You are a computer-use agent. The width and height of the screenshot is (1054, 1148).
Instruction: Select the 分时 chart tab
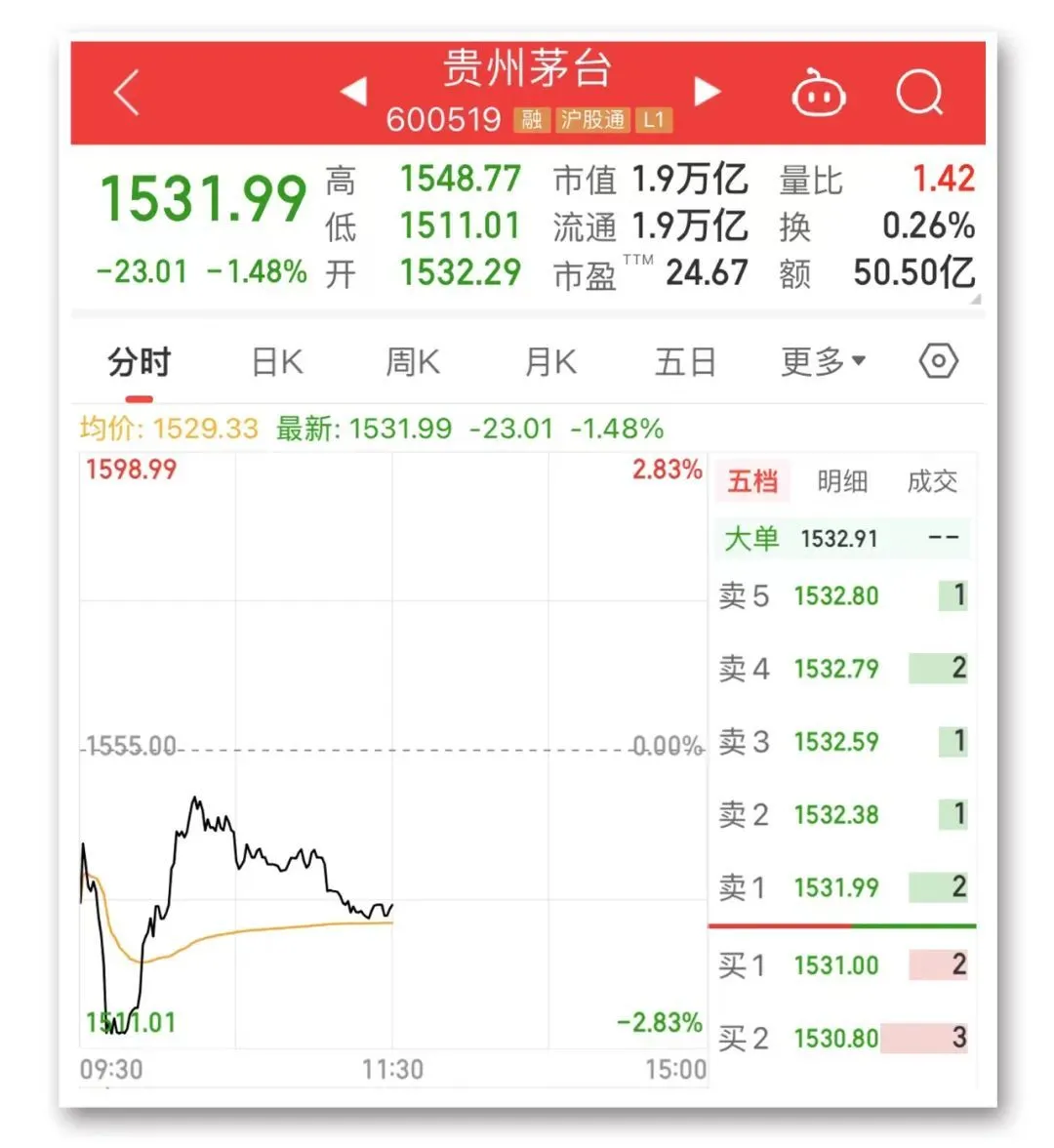[x=139, y=362]
